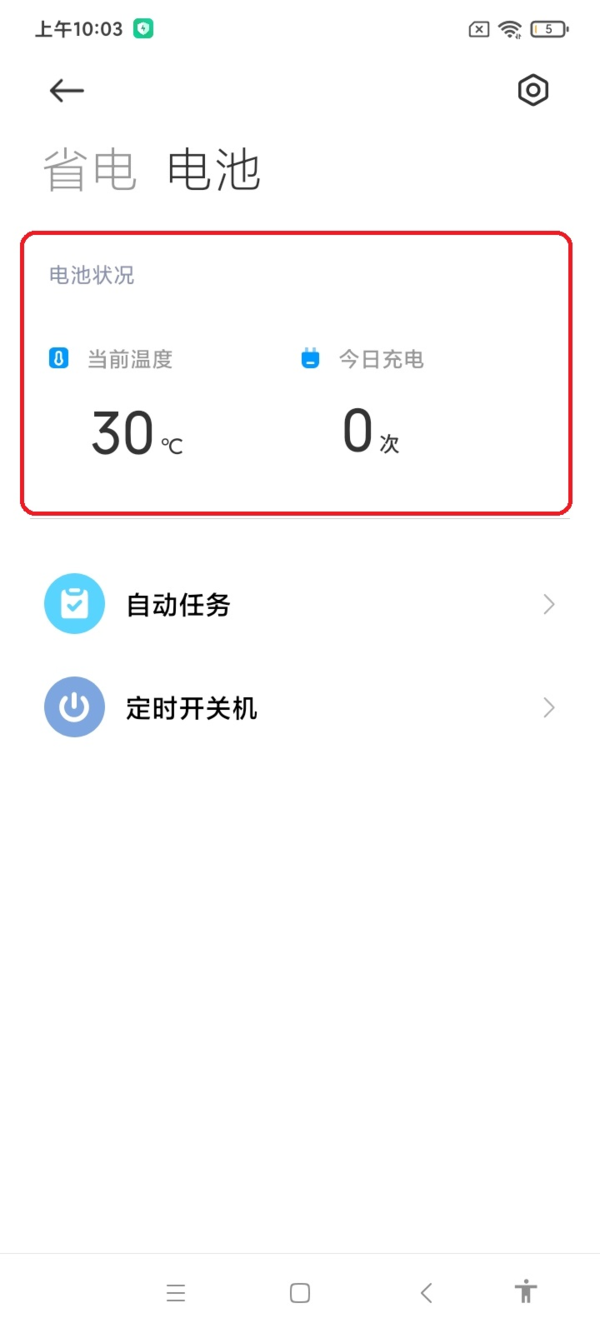Select the 电池 tab

(x=214, y=171)
